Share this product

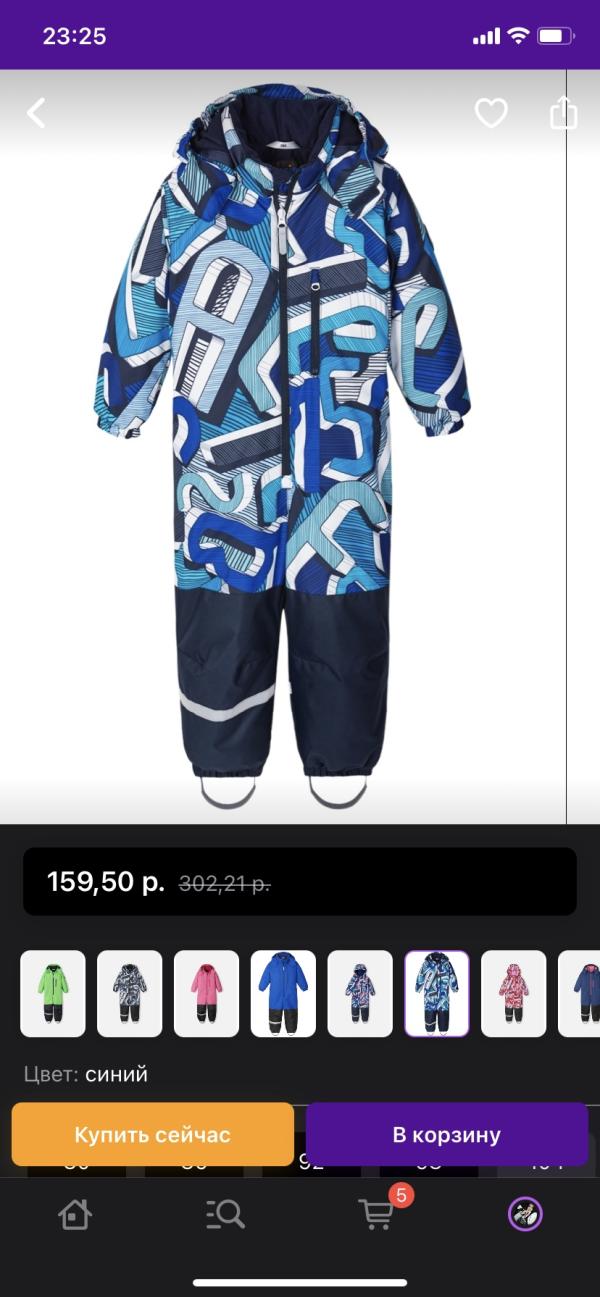coord(564,112)
